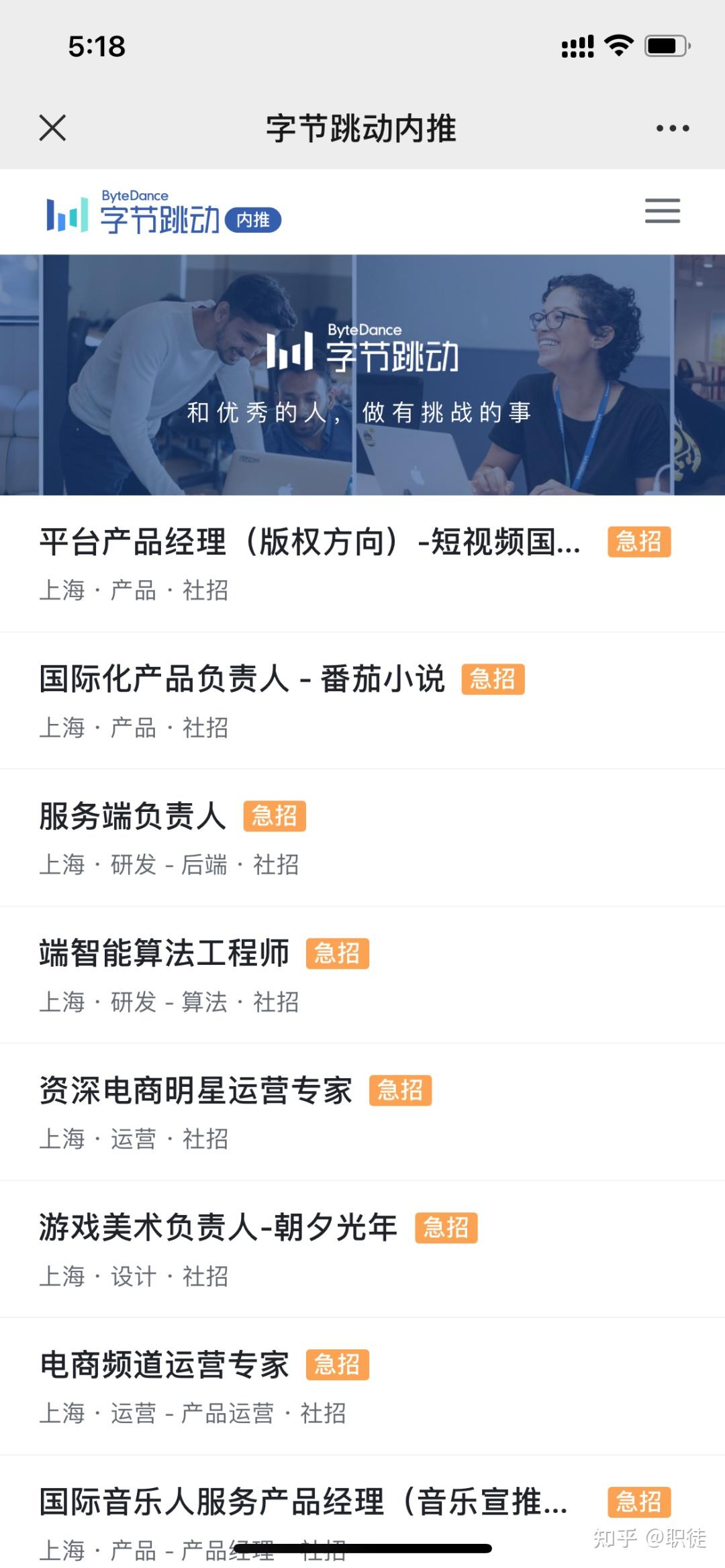This screenshot has height=1568, width=725.
Task: Tap the ByteDance banner image
Action: 362,372
